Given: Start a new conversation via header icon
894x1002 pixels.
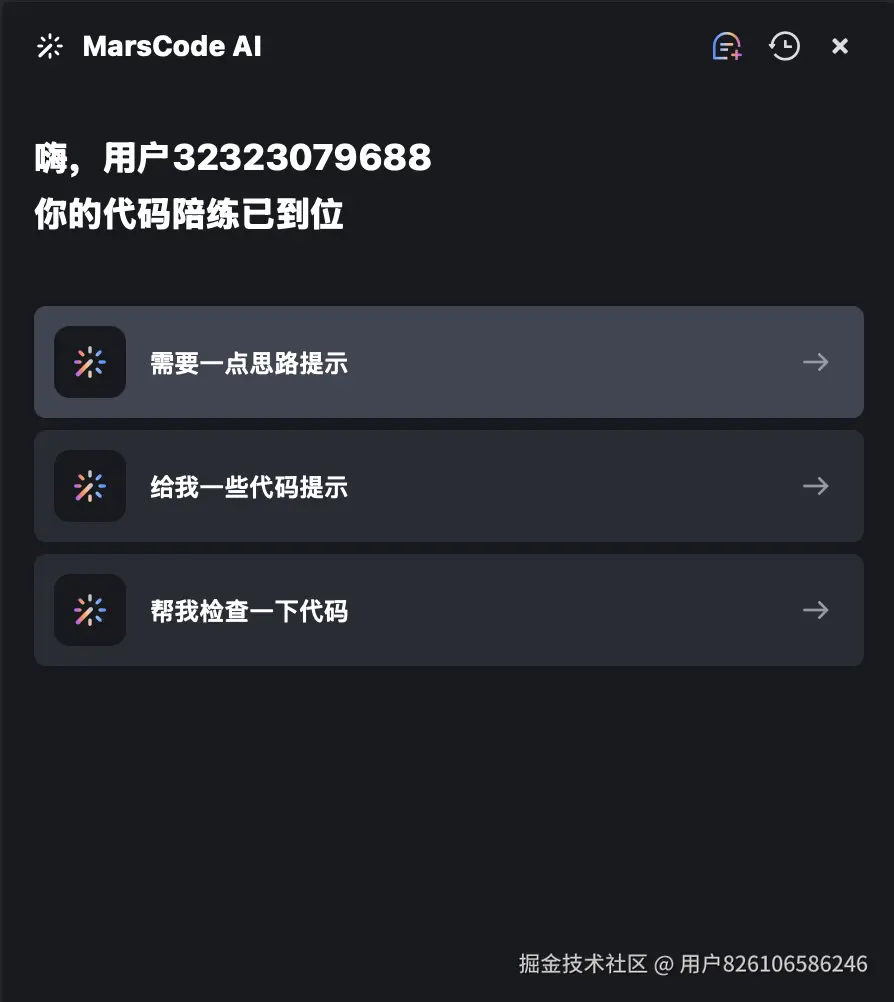Looking at the screenshot, I should click(727, 46).
